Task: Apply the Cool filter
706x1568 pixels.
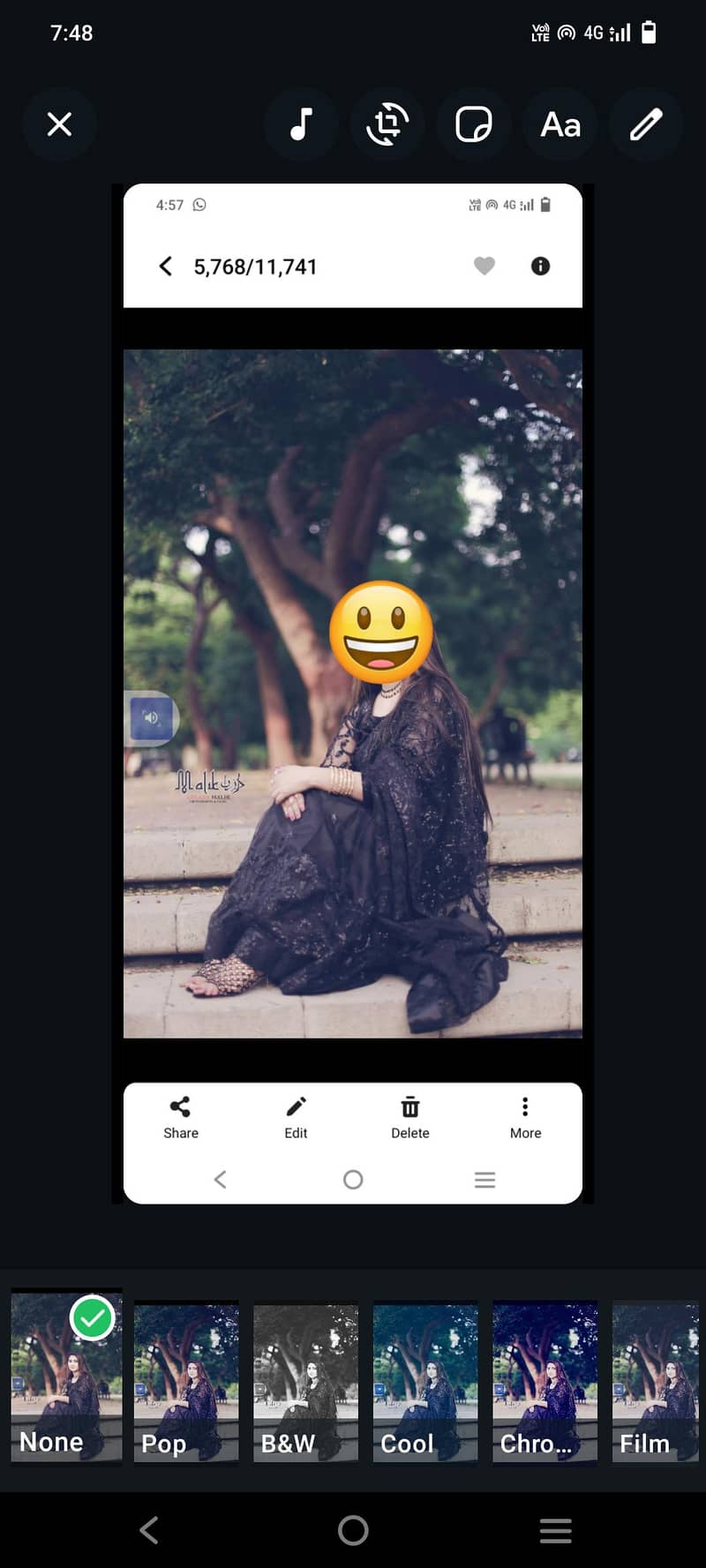Action: click(425, 1381)
